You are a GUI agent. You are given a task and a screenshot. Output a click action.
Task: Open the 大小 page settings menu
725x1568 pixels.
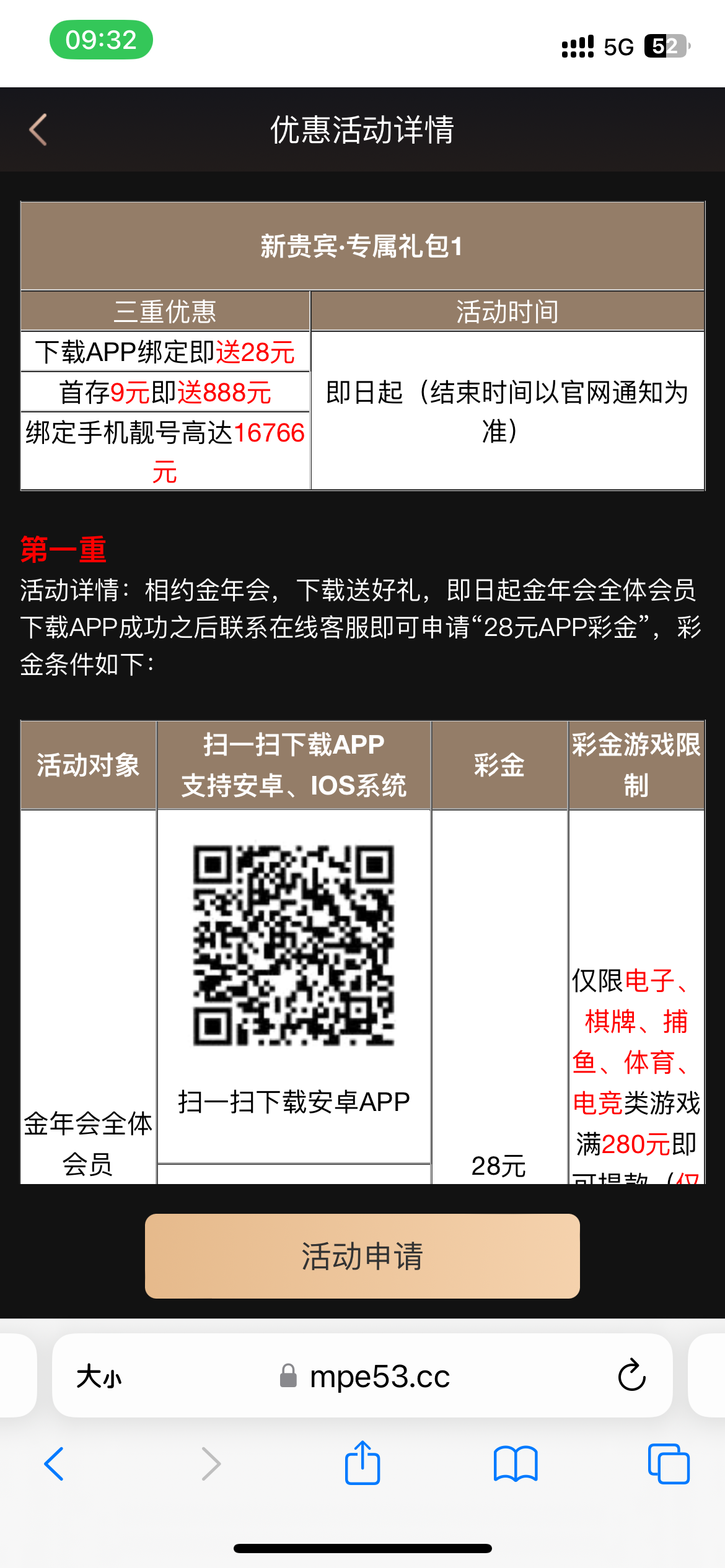point(98,1377)
